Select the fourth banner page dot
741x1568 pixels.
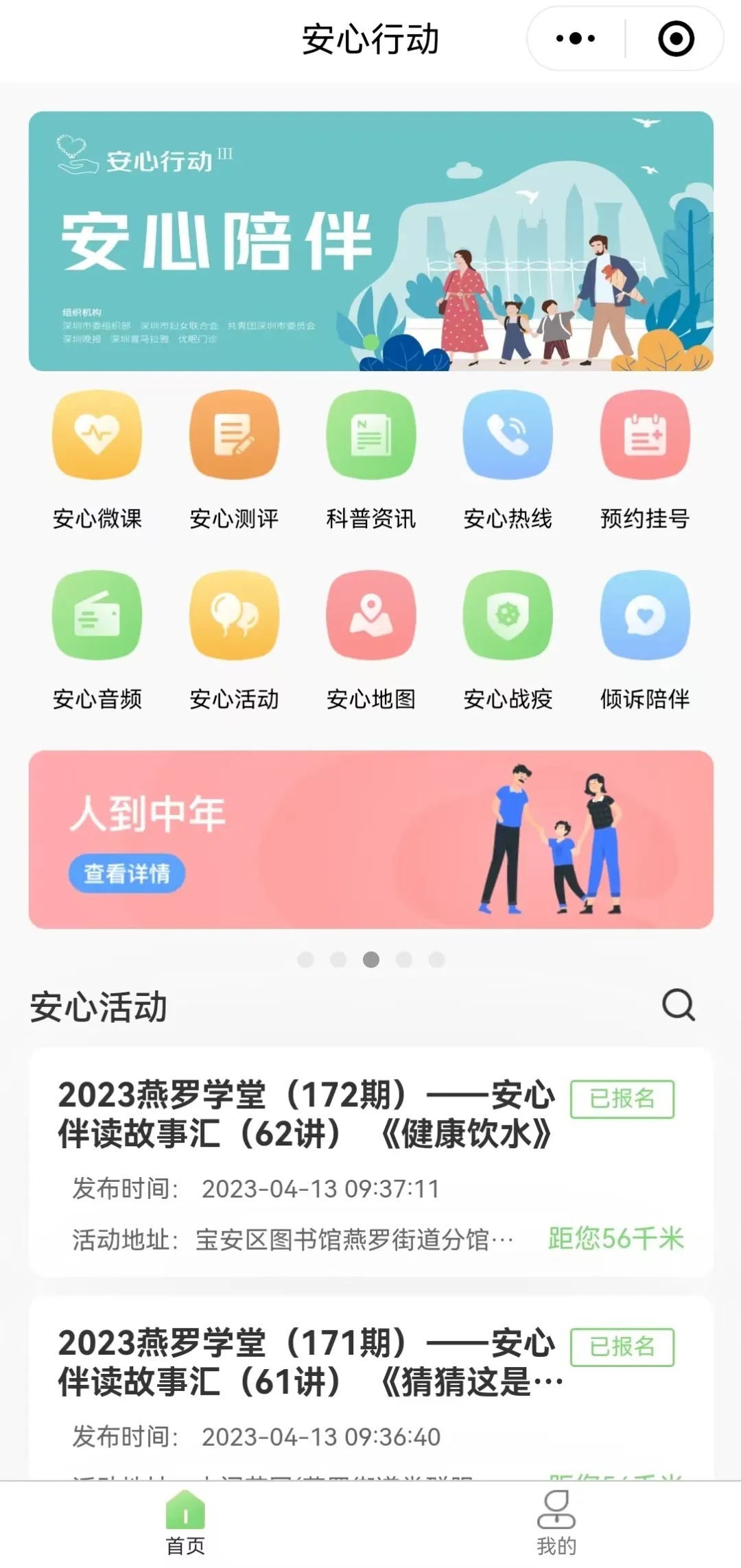pyautogui.click(x=404, y=960)
